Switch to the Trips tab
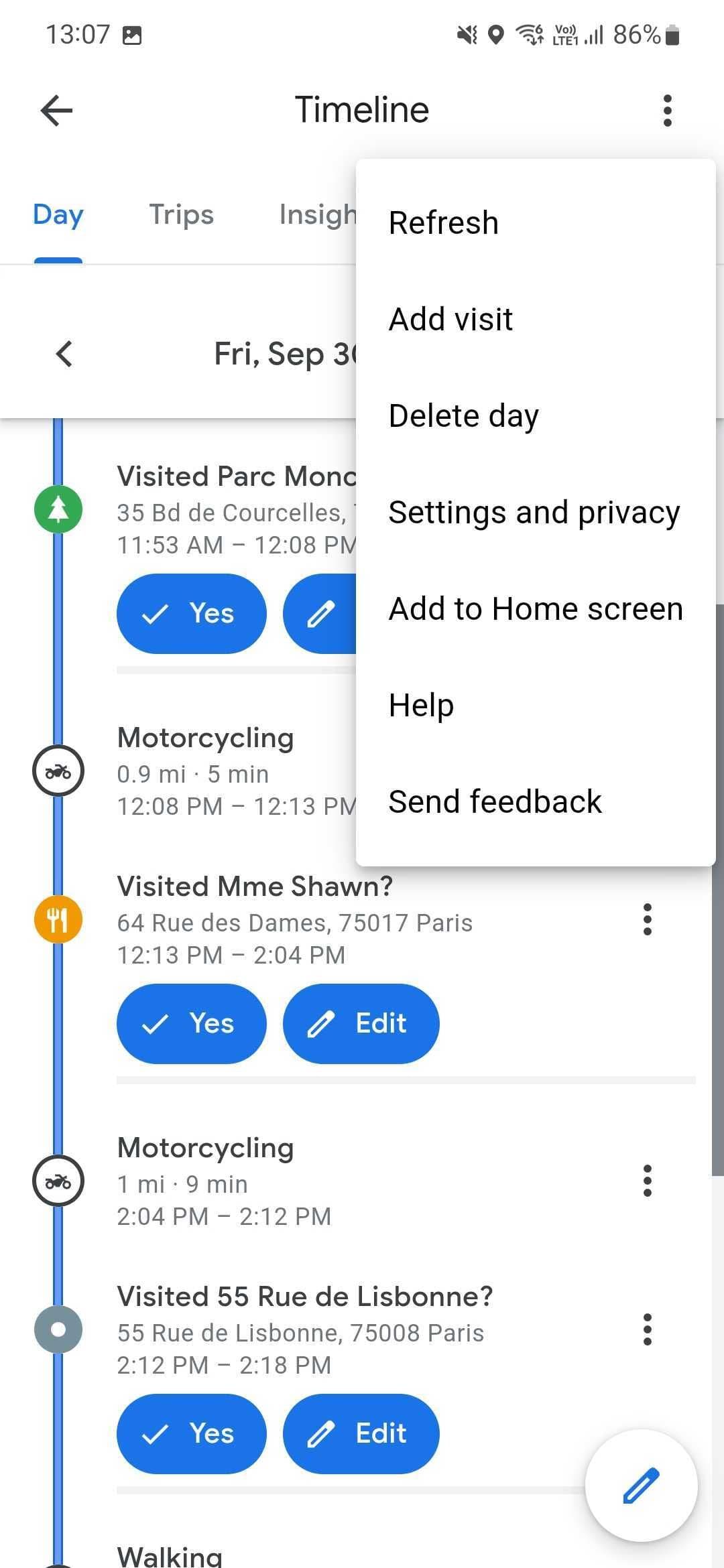The height and width of the screenshot is (1568, 724). click(181, 214)
